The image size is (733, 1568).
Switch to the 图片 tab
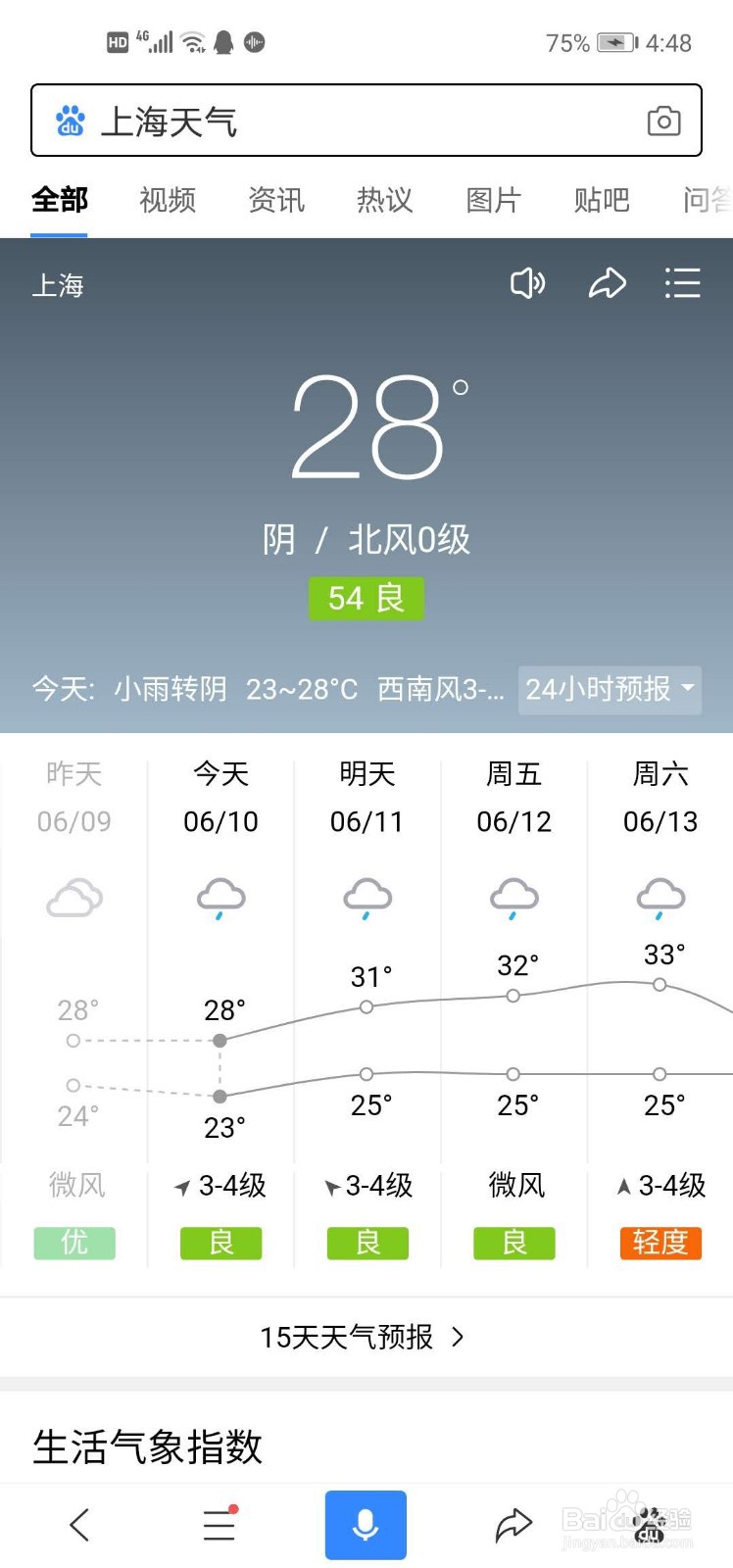click(x=494, y=200)
